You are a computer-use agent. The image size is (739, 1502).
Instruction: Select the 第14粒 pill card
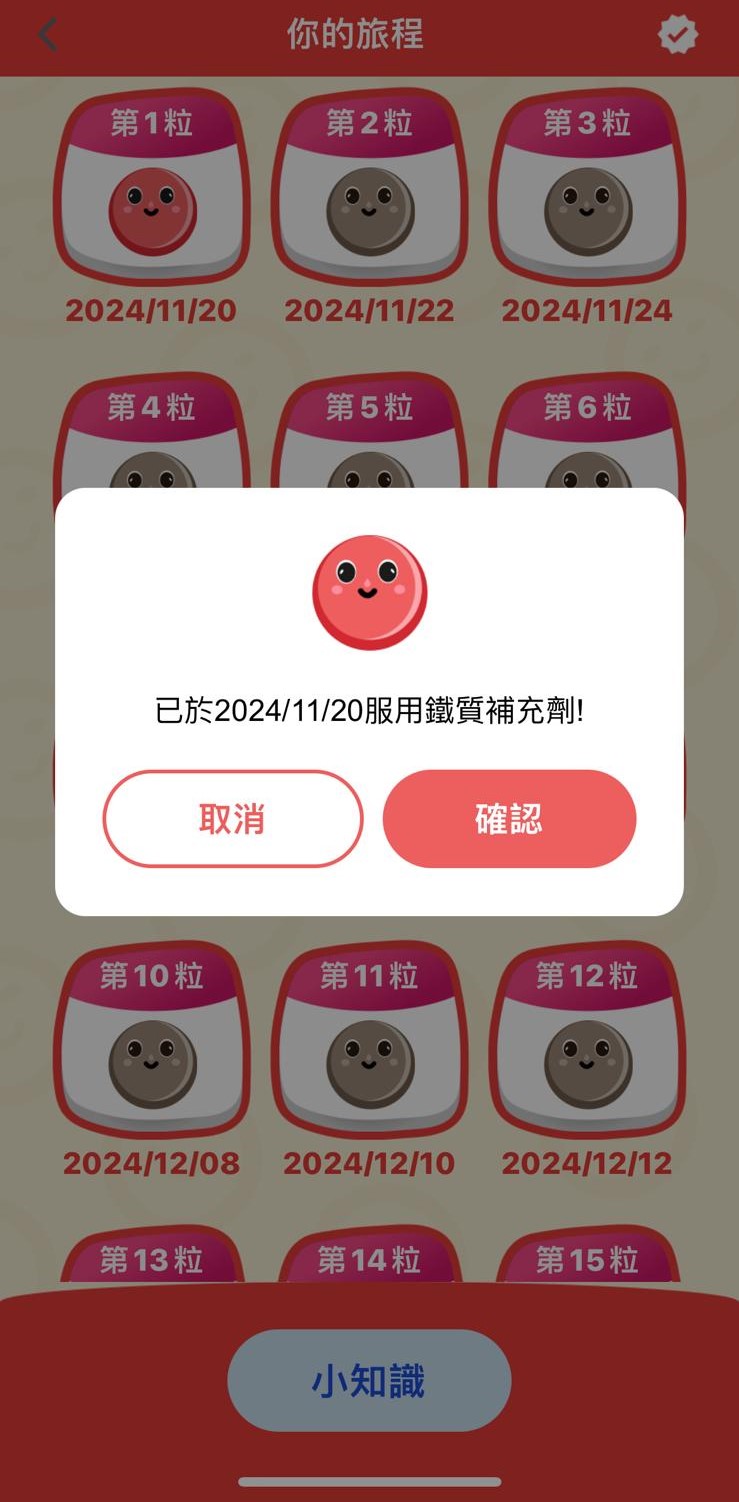point(369,1258)
